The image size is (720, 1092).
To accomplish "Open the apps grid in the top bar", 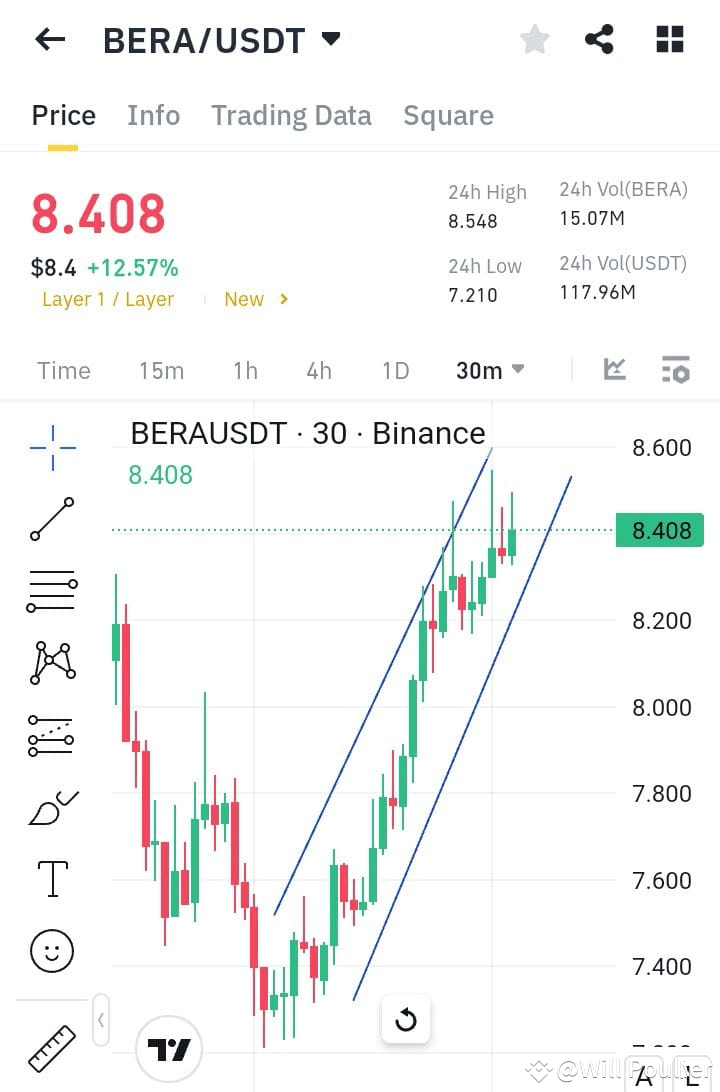I will (x=668, y=40).
